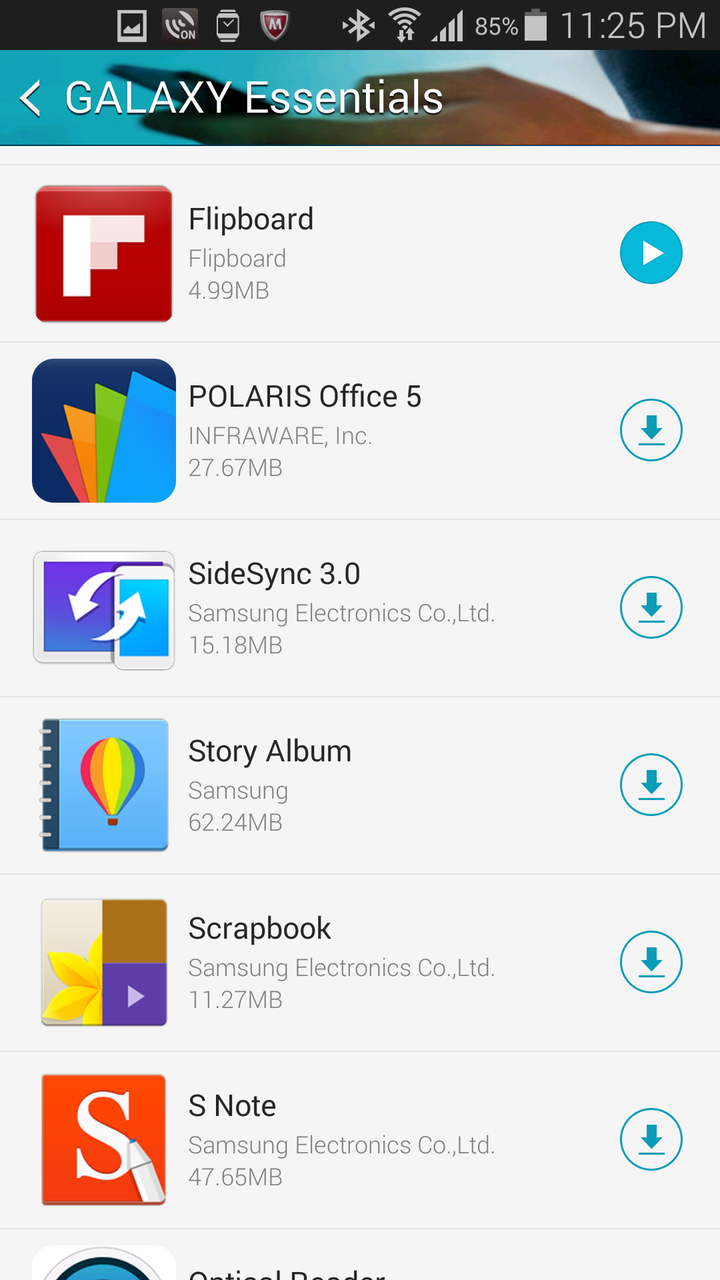Download POLARIS Office 5
This screenshot has width=720, height=1280.
pyautogui.click(x=651, y=430)
